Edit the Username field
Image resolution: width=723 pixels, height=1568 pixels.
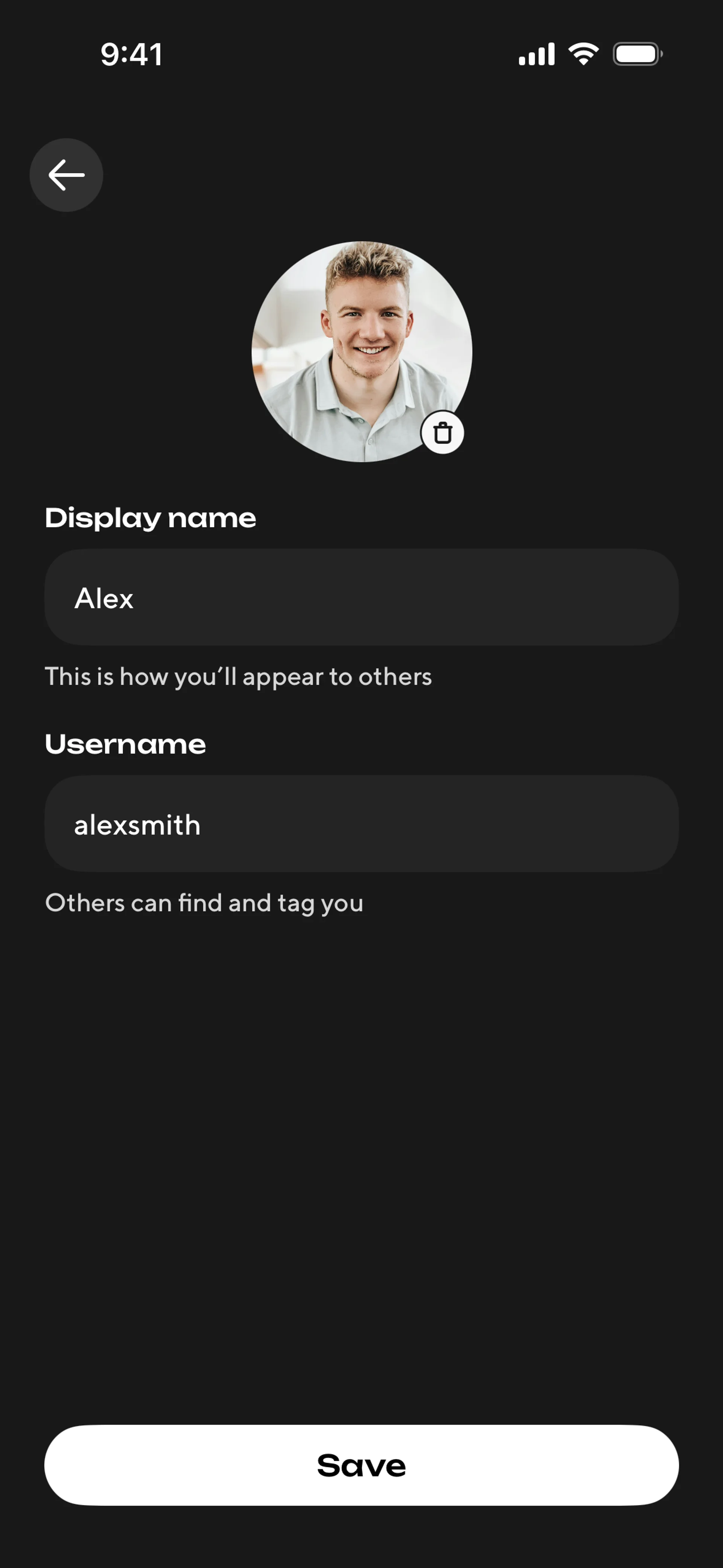[361, 824]
